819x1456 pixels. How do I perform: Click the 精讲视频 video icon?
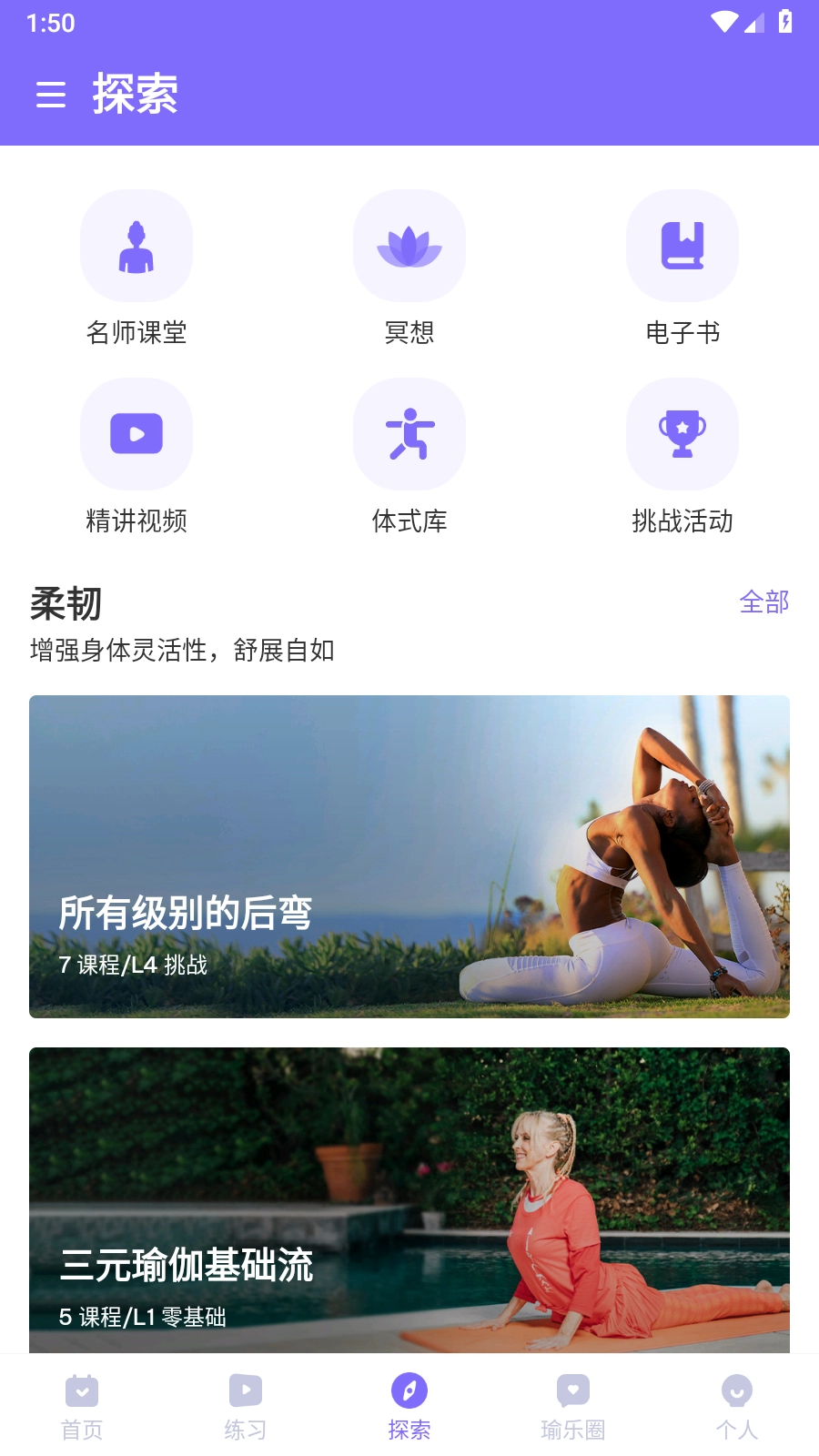[136, 434]
